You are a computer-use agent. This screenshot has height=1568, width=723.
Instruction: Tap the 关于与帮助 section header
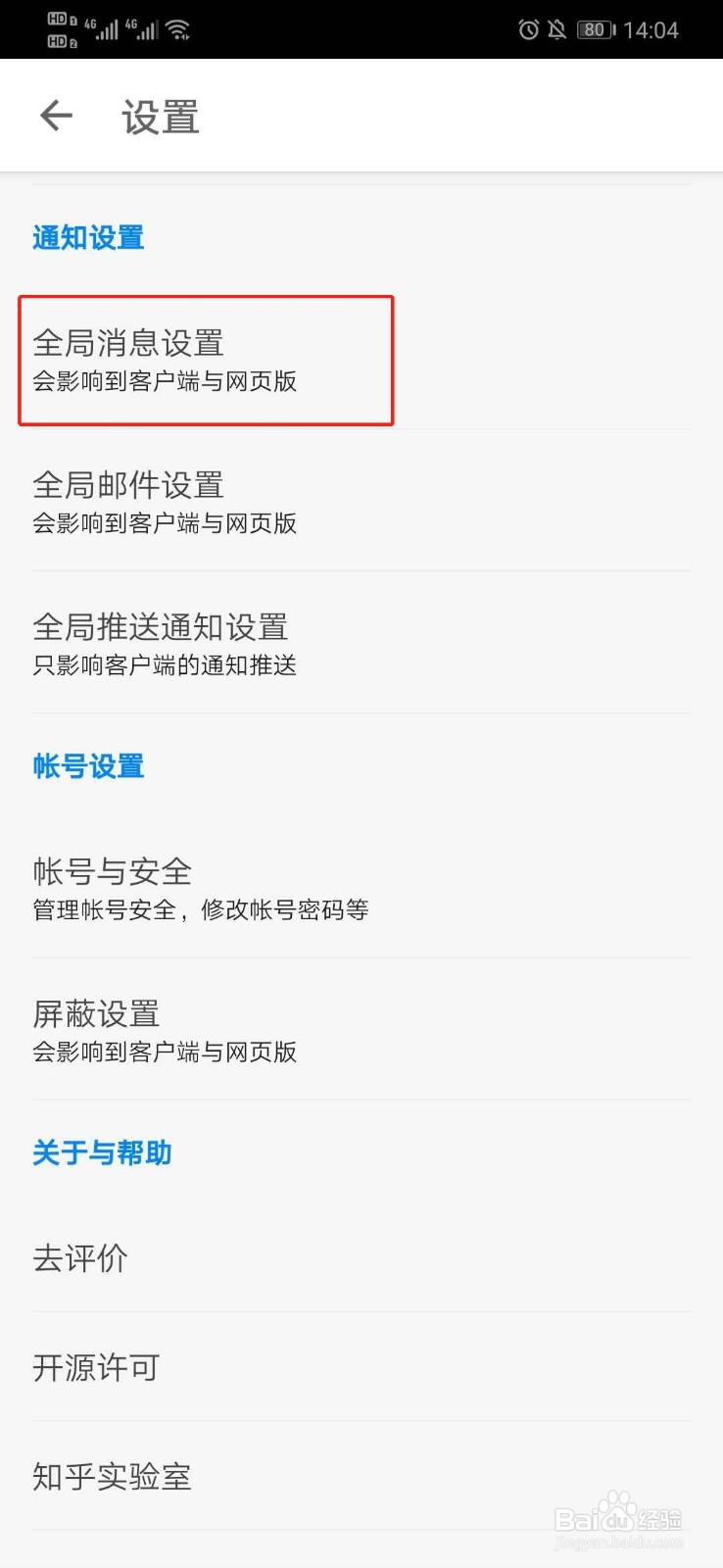tap(101, 1153)
